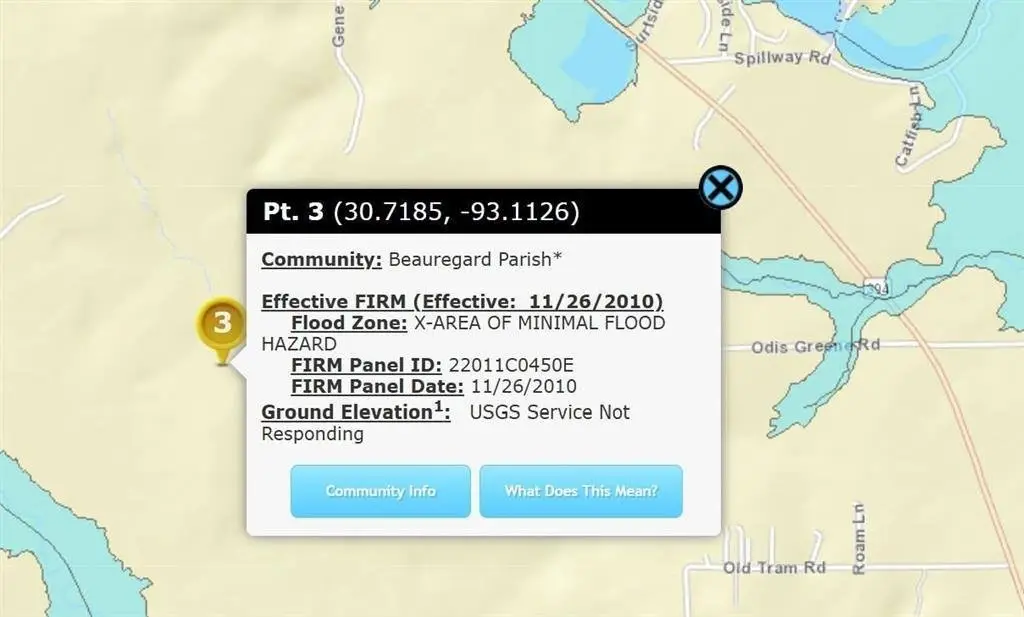Tap What Does This Mean? button
This screenshot has width=1024, height=617.
point(580,491)
